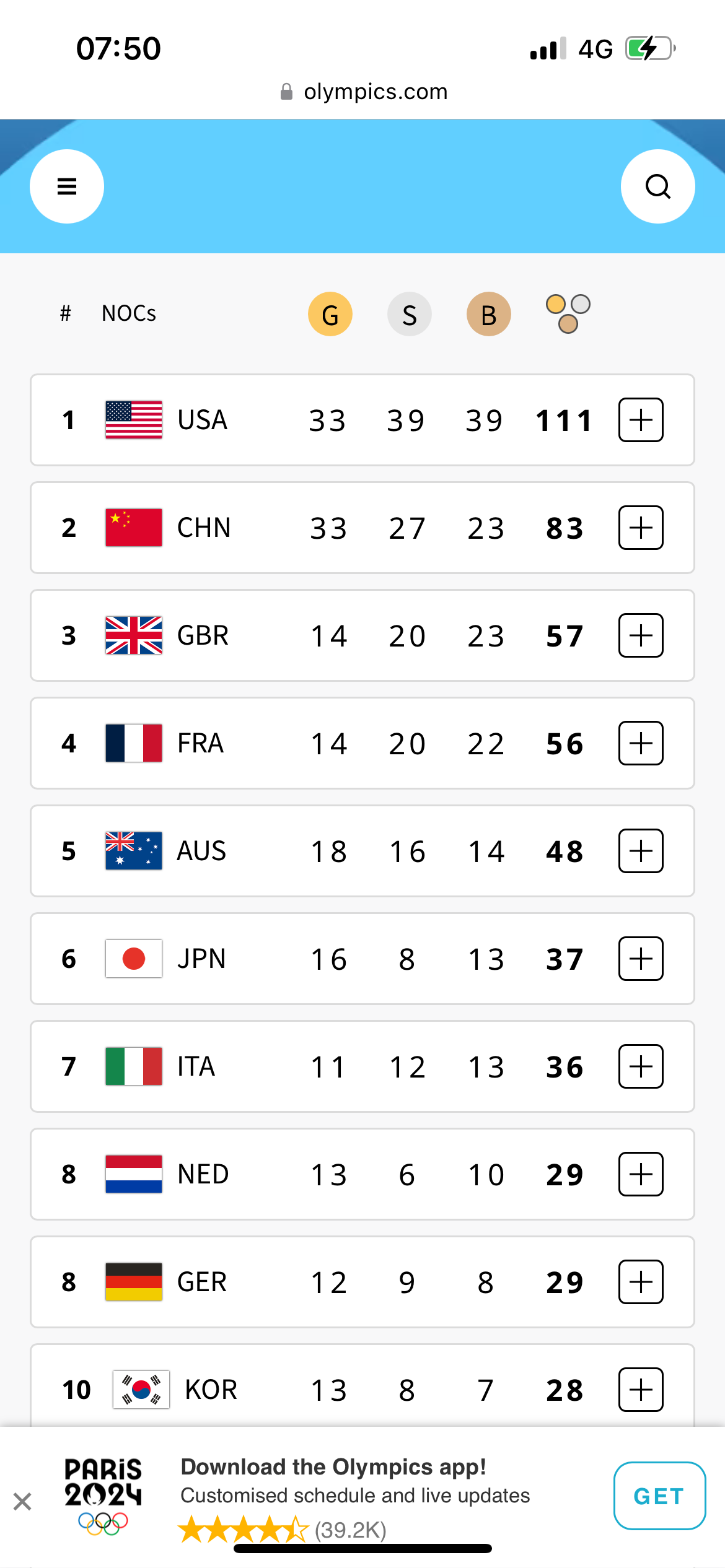This screenshot has height=1568, width=725.
Task: Expand the NED medal details
Action: 641,1174
